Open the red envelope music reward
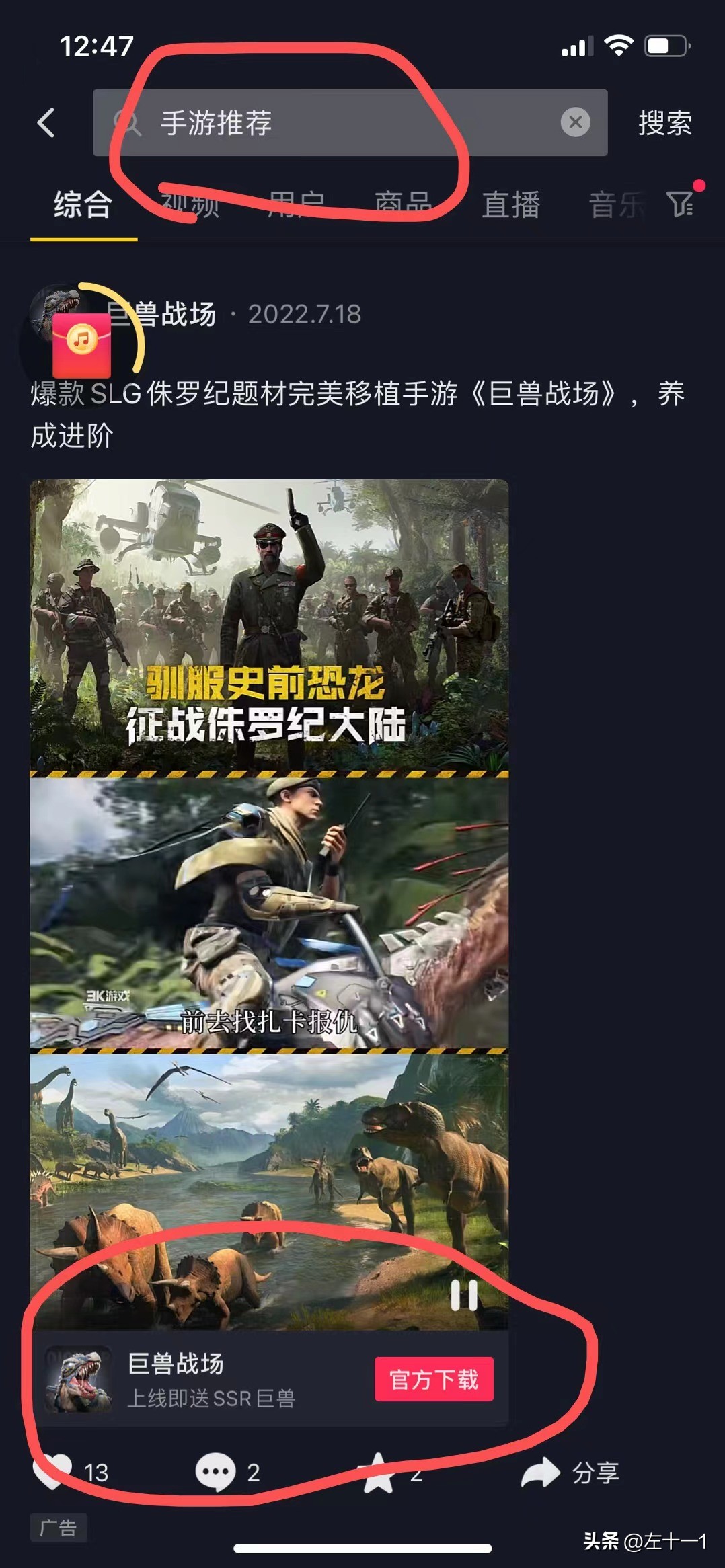 (82, 344)
